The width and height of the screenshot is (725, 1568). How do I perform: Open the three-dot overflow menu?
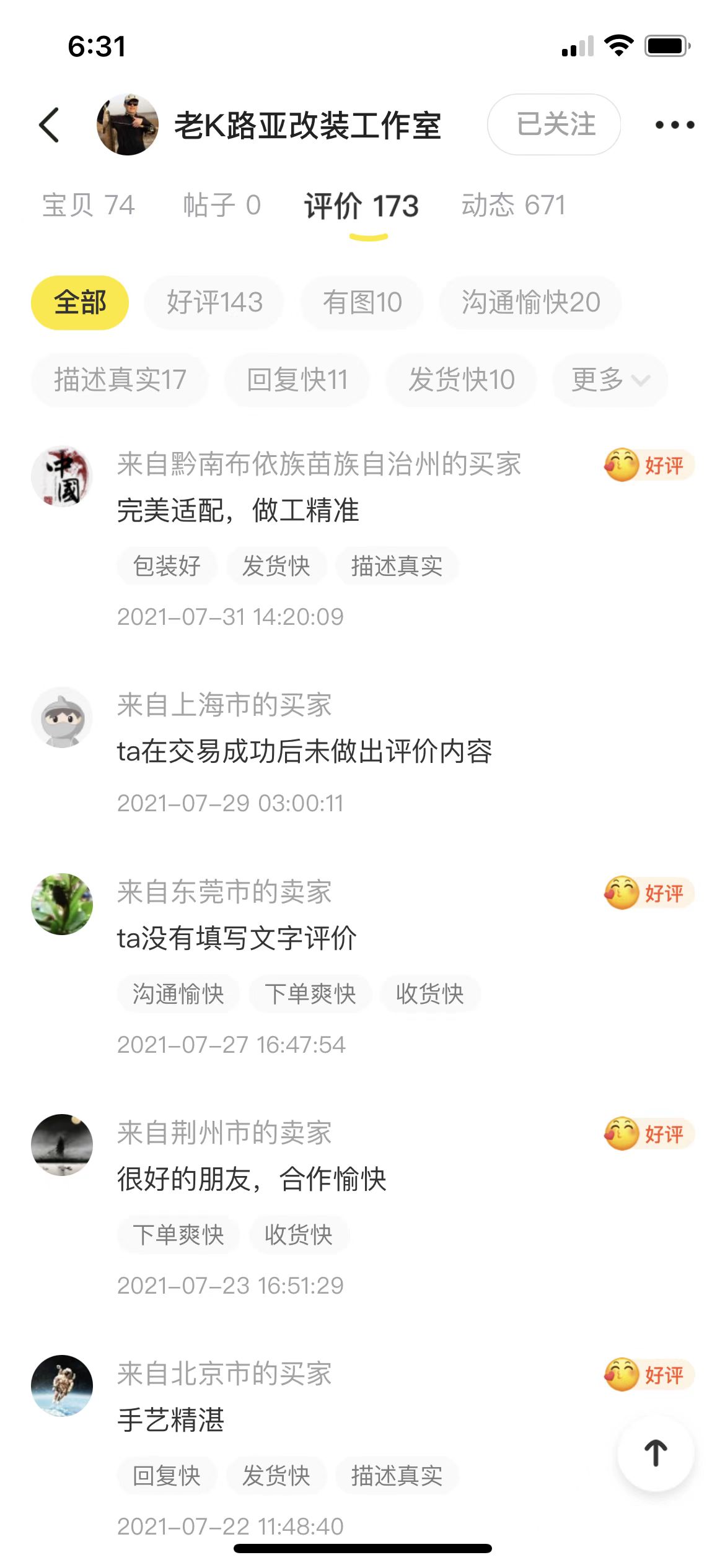(674, 124)
